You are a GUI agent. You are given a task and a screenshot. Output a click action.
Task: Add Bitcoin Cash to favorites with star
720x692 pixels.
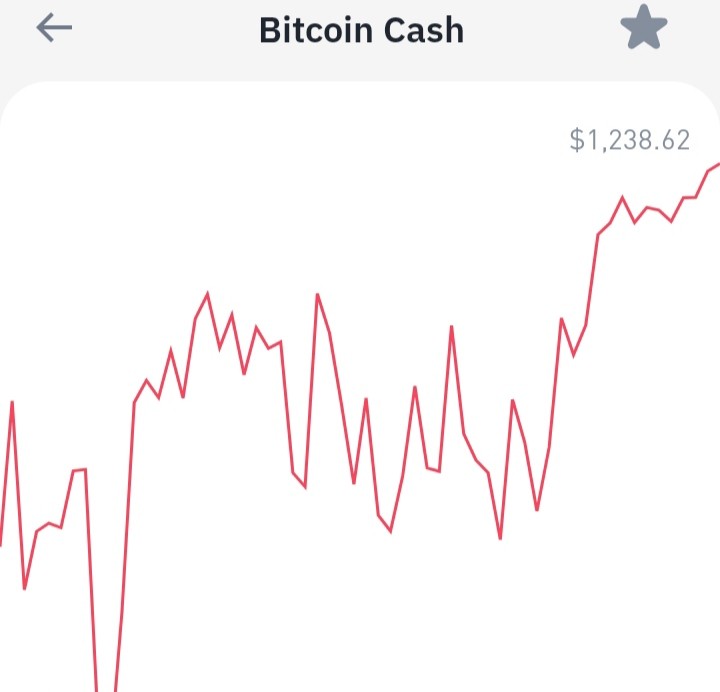643,27
